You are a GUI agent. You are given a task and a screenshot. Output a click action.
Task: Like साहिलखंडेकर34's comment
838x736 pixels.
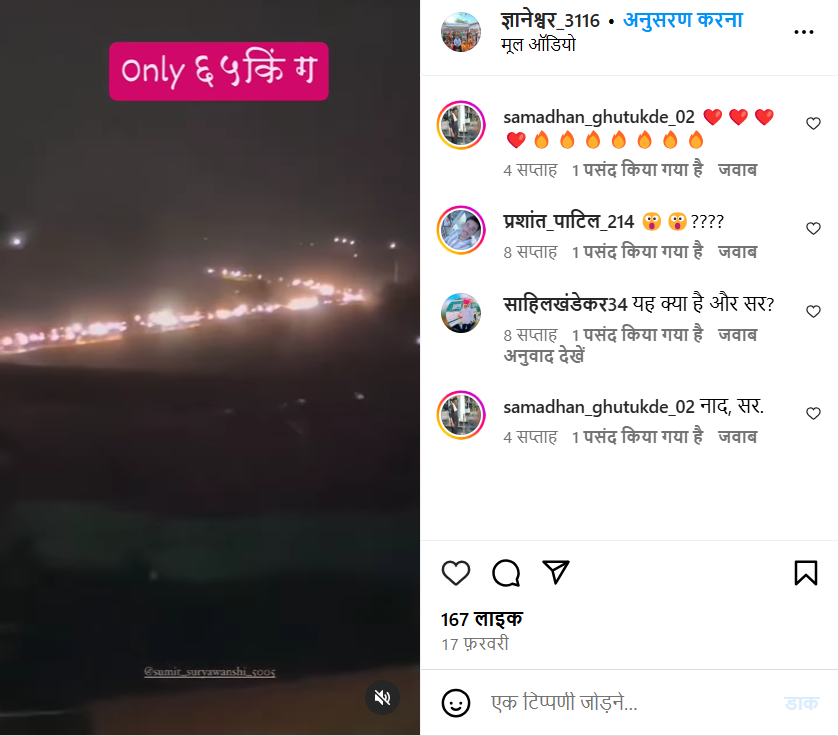click(813, 312)
